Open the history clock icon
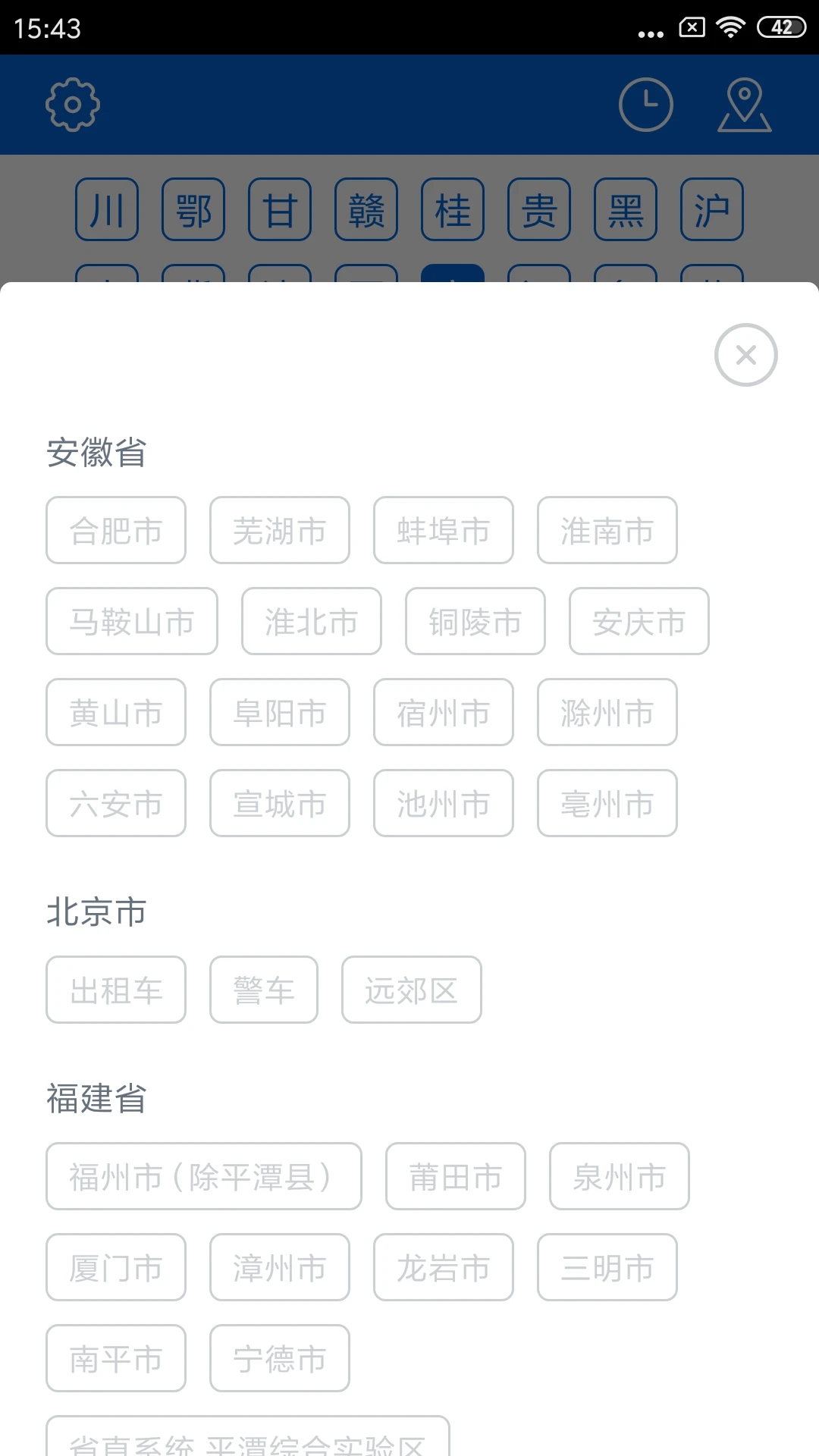The width and height of the screenshot is (819, 1456). click(645, 105)
